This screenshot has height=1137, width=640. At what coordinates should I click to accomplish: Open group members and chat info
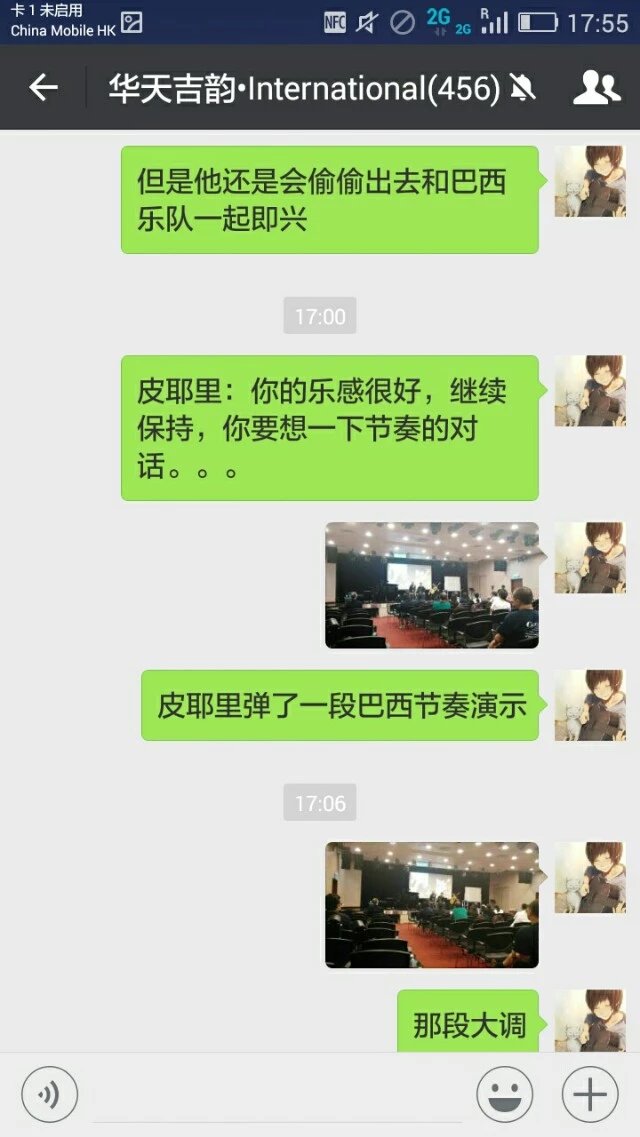(x=596, y=88)
